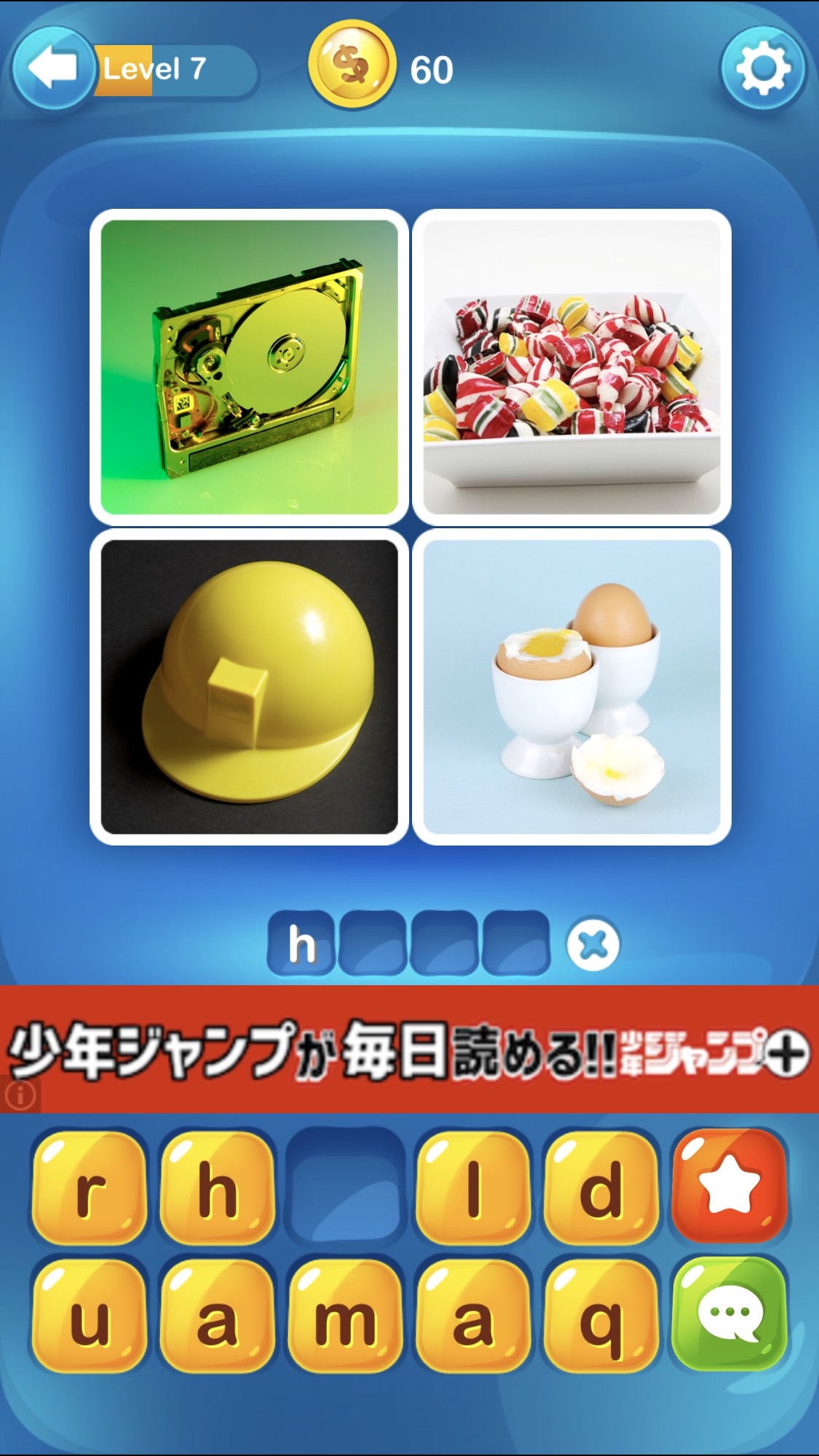Tap the gold coin balance icon
819x1456 pixels.
tap(352, 65)
